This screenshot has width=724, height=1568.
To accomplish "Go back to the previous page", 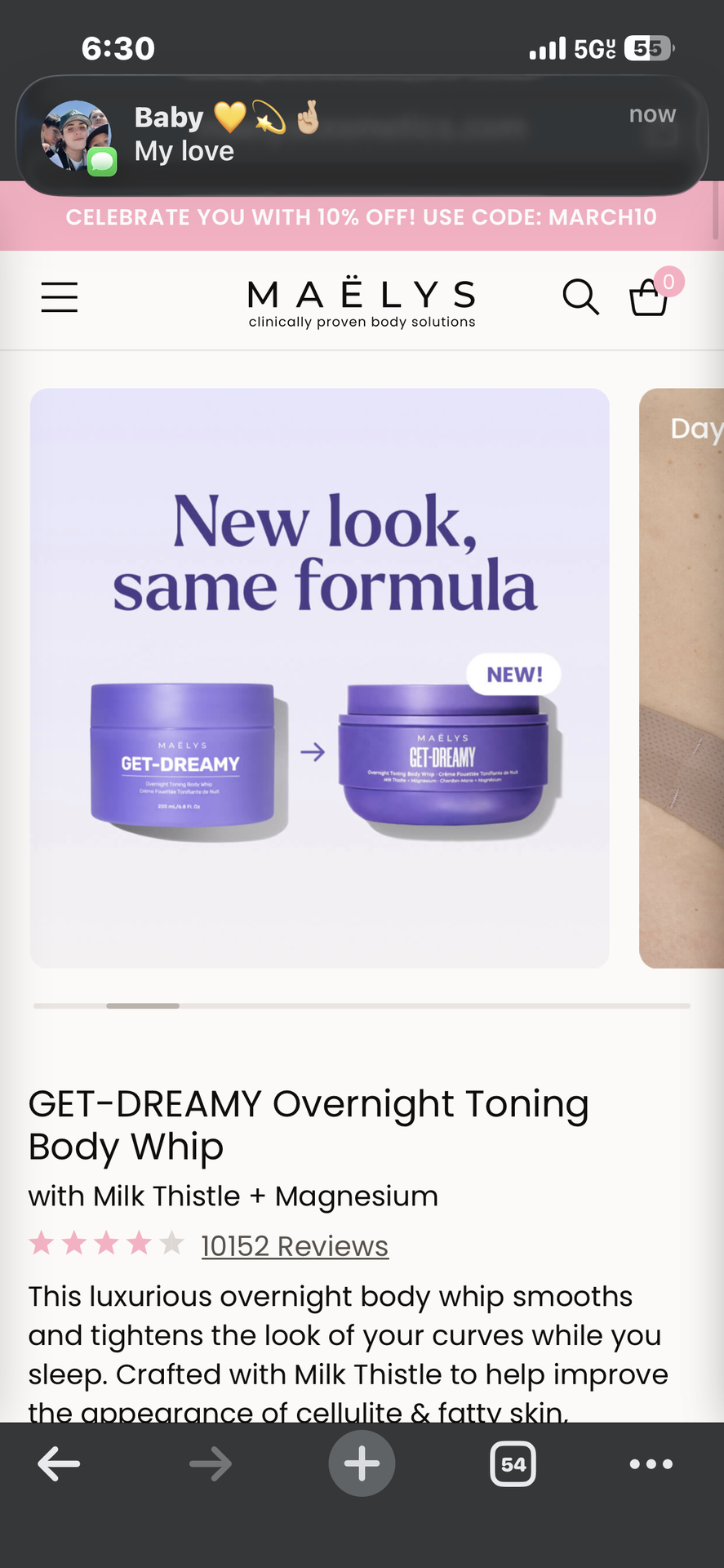I will 59,1463.
